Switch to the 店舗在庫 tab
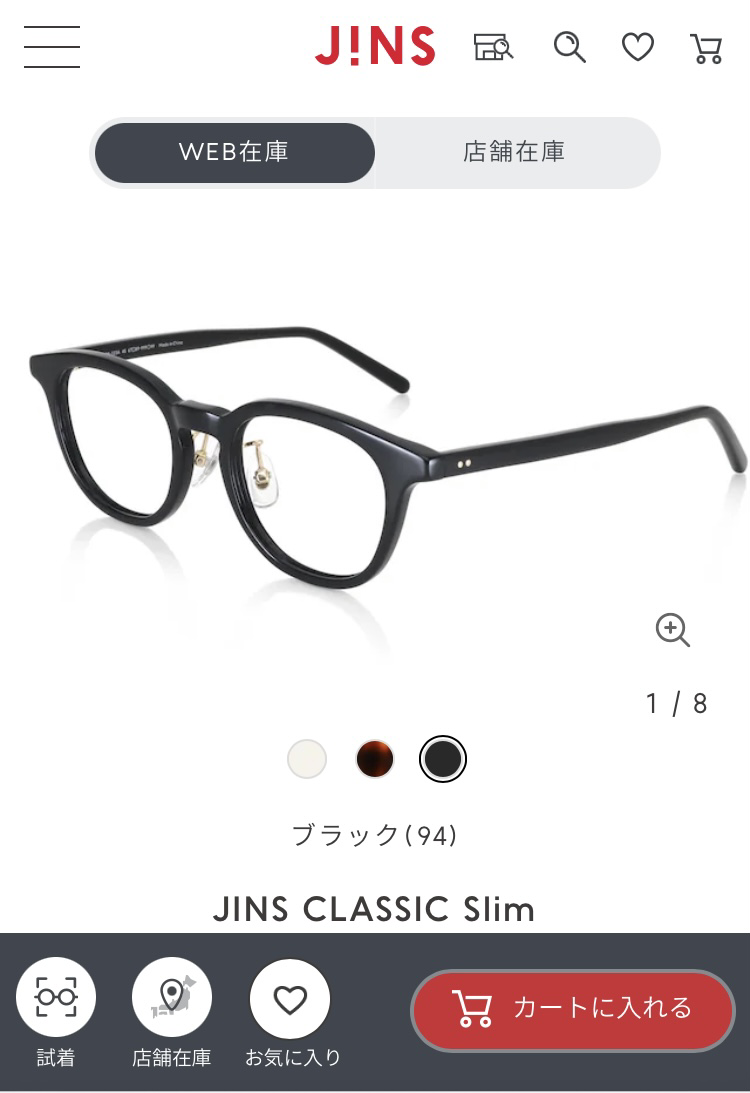Screen dimensions: 750x1093 click(514, 152)
